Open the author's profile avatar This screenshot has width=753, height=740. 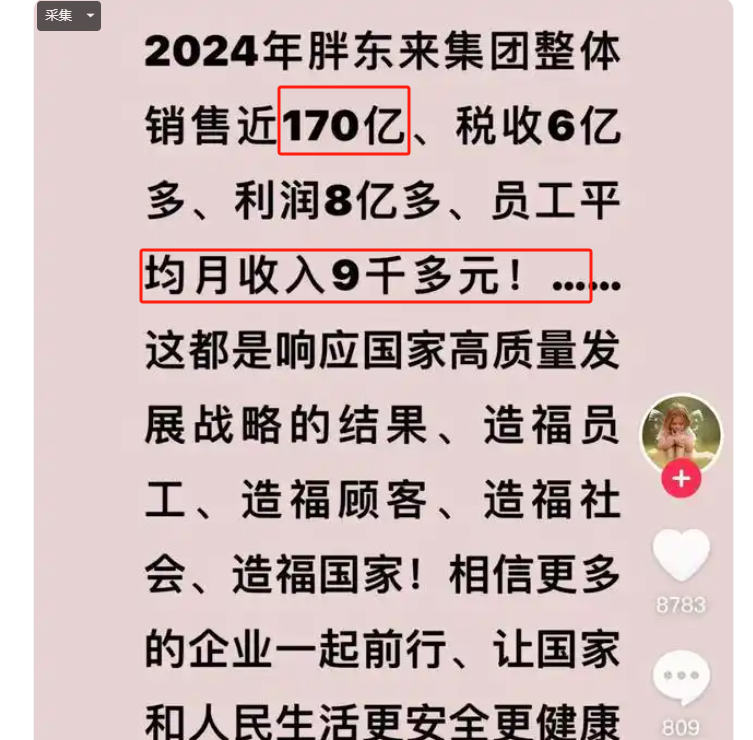681,430
